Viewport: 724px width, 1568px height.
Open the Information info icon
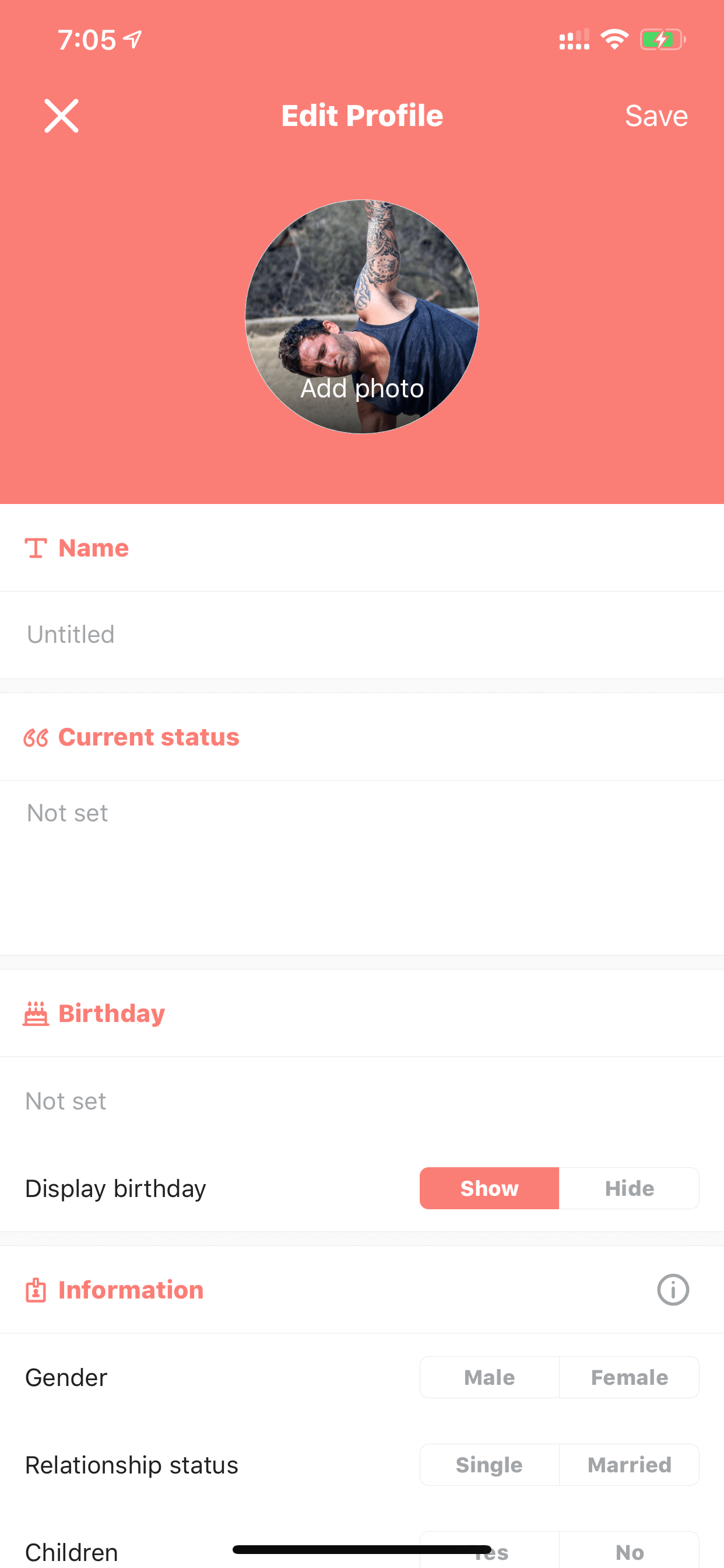[673, 1290]
